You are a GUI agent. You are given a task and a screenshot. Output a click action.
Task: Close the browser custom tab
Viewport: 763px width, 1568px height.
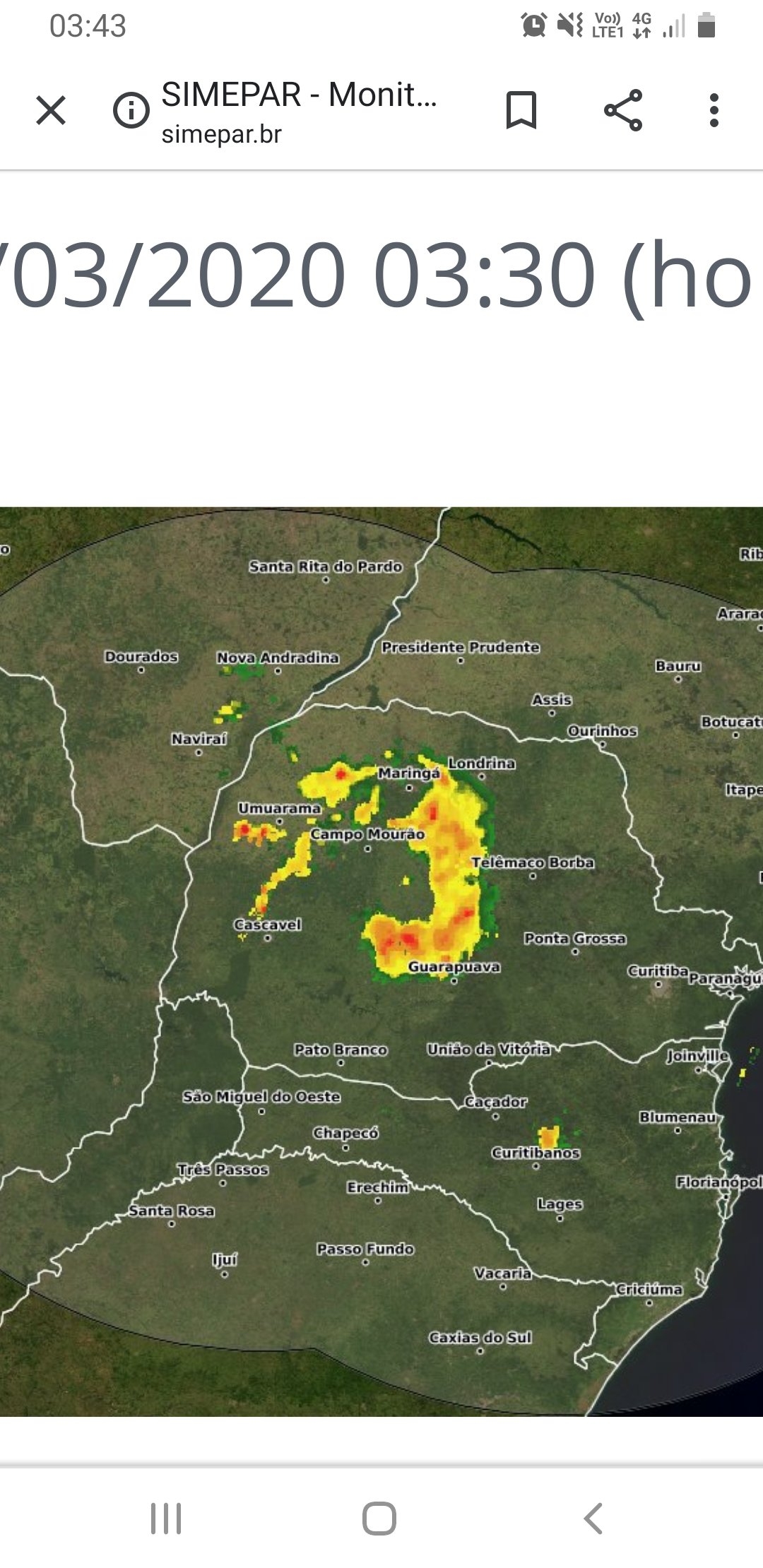click(51, 111)
